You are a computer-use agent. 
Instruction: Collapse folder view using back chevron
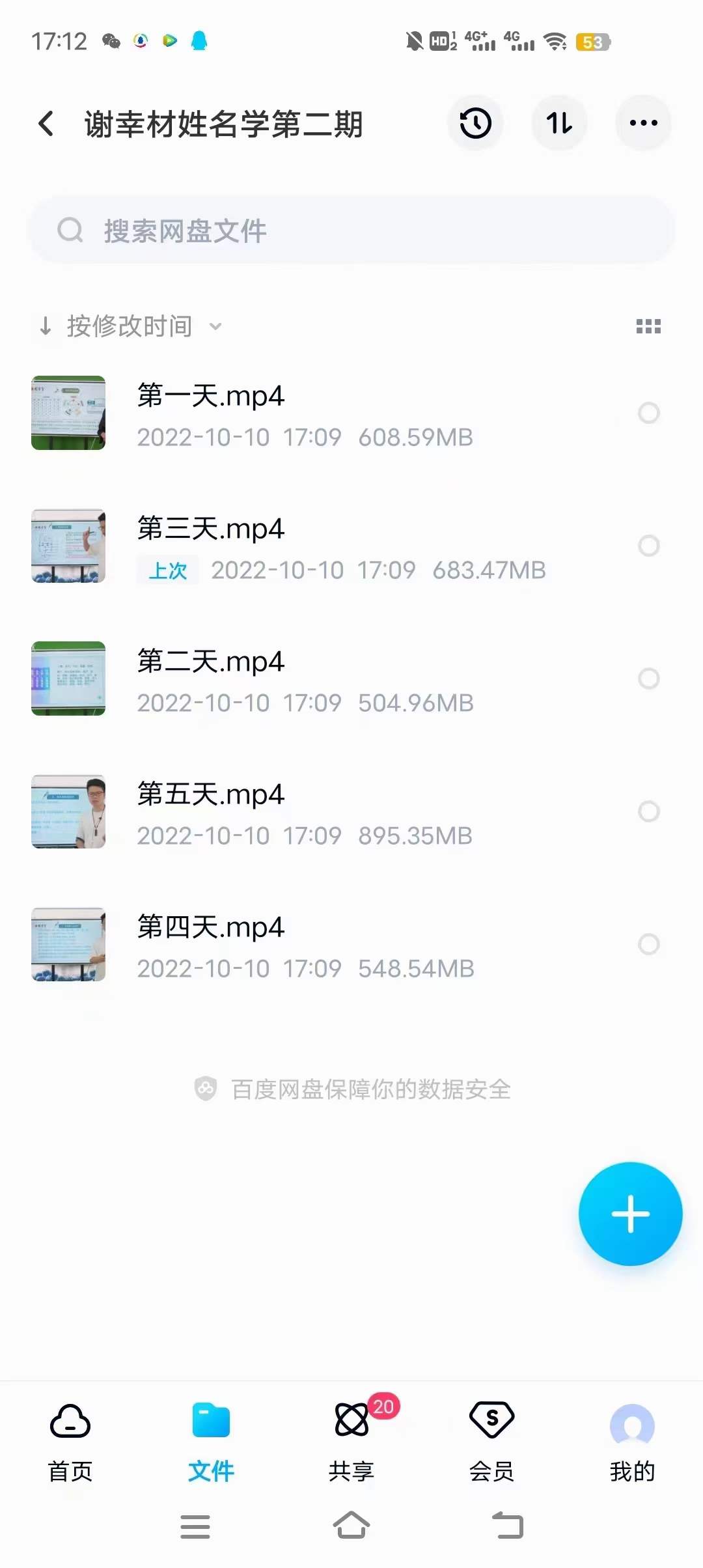pyautogui.click(x=46, y=123)
